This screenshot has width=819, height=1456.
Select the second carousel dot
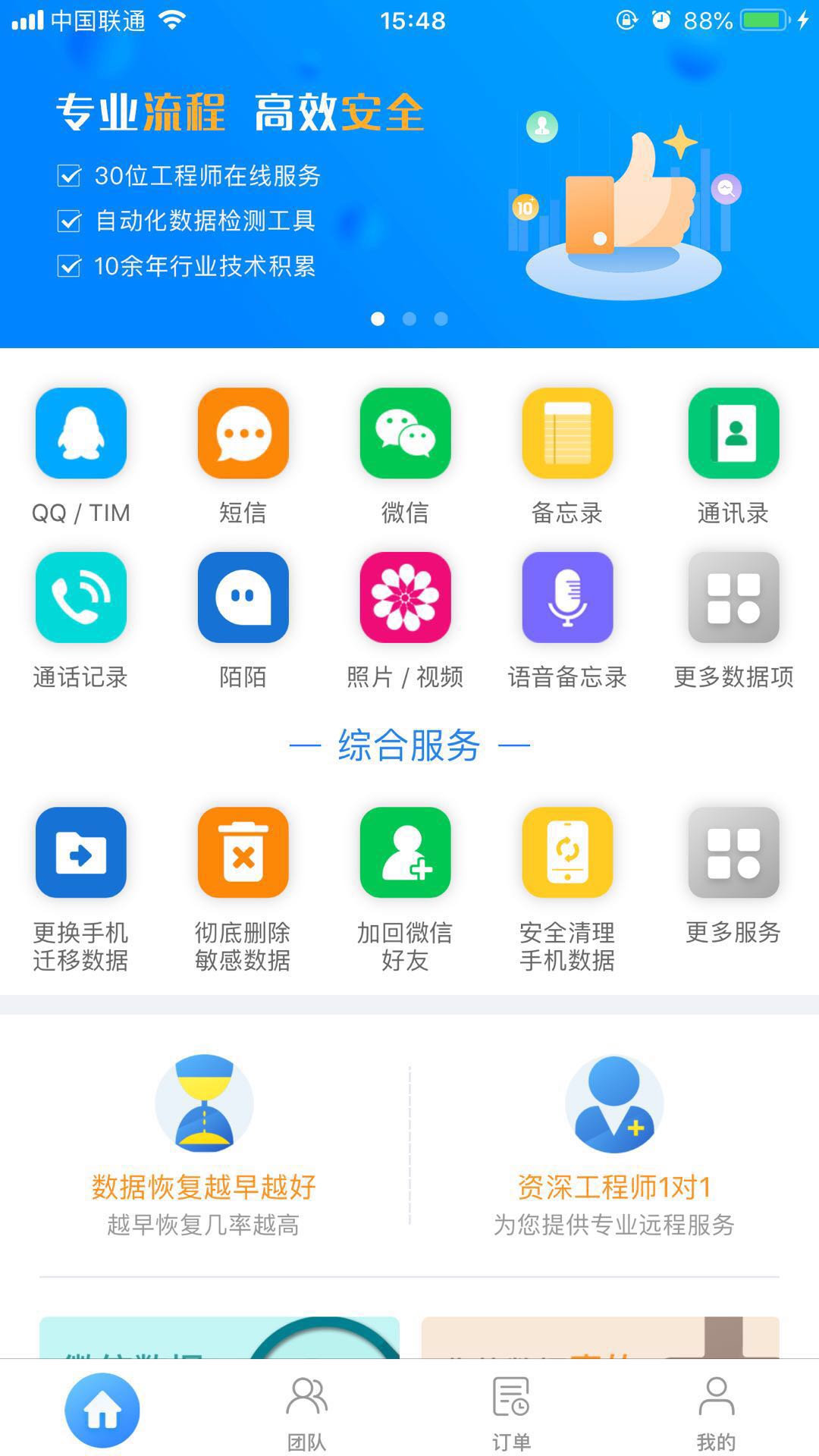coord(409,320)
